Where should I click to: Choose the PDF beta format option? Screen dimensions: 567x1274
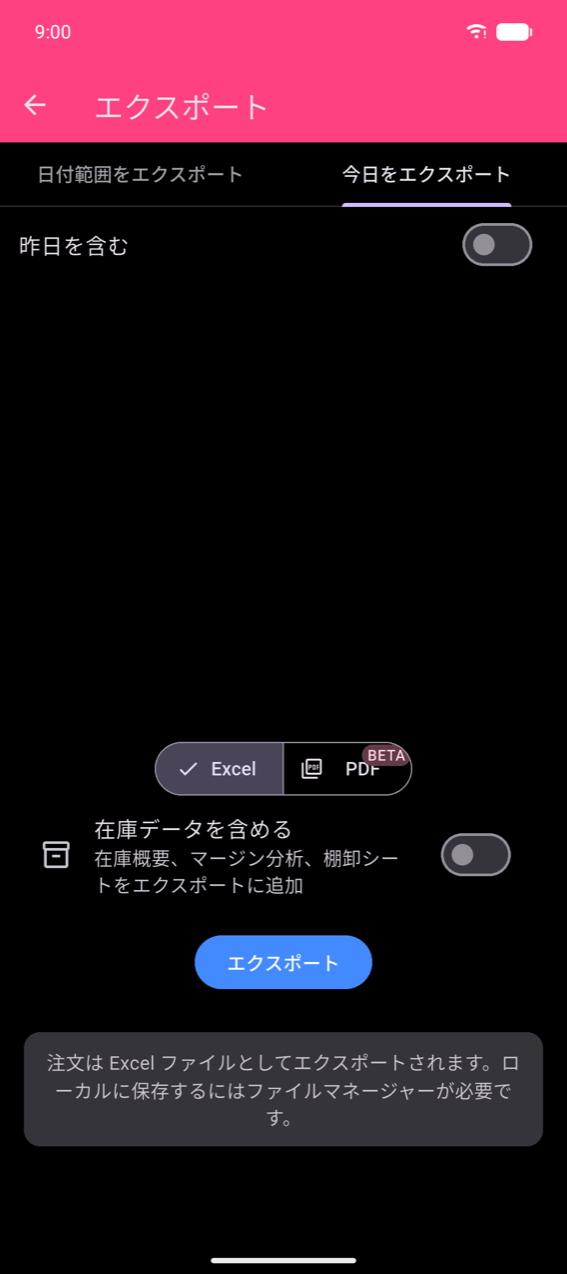pos(347,769)
